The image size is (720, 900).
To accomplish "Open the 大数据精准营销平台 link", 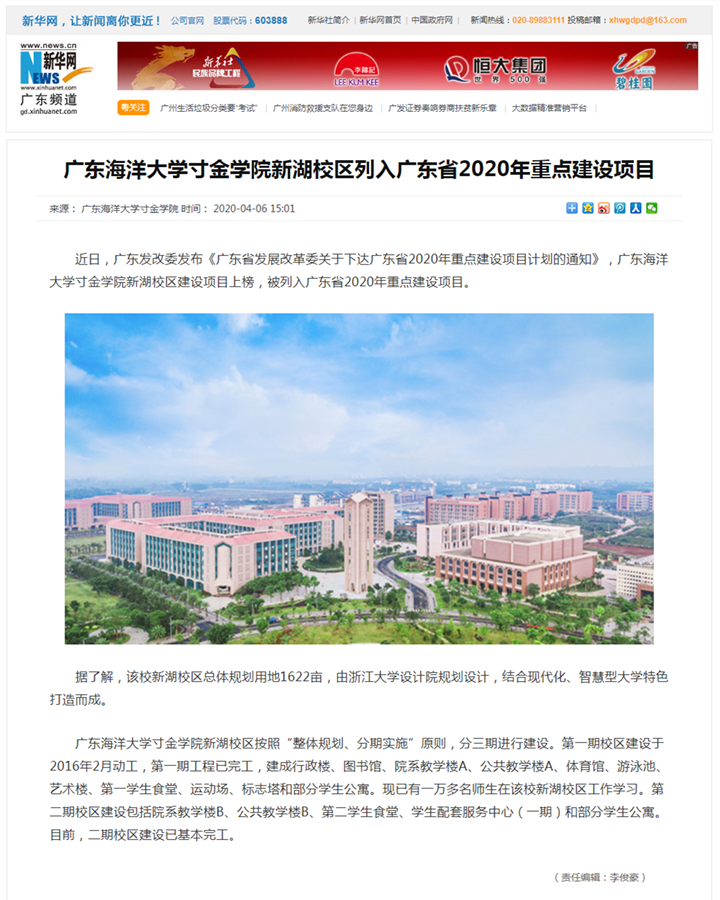I will [x=549, y=107].
